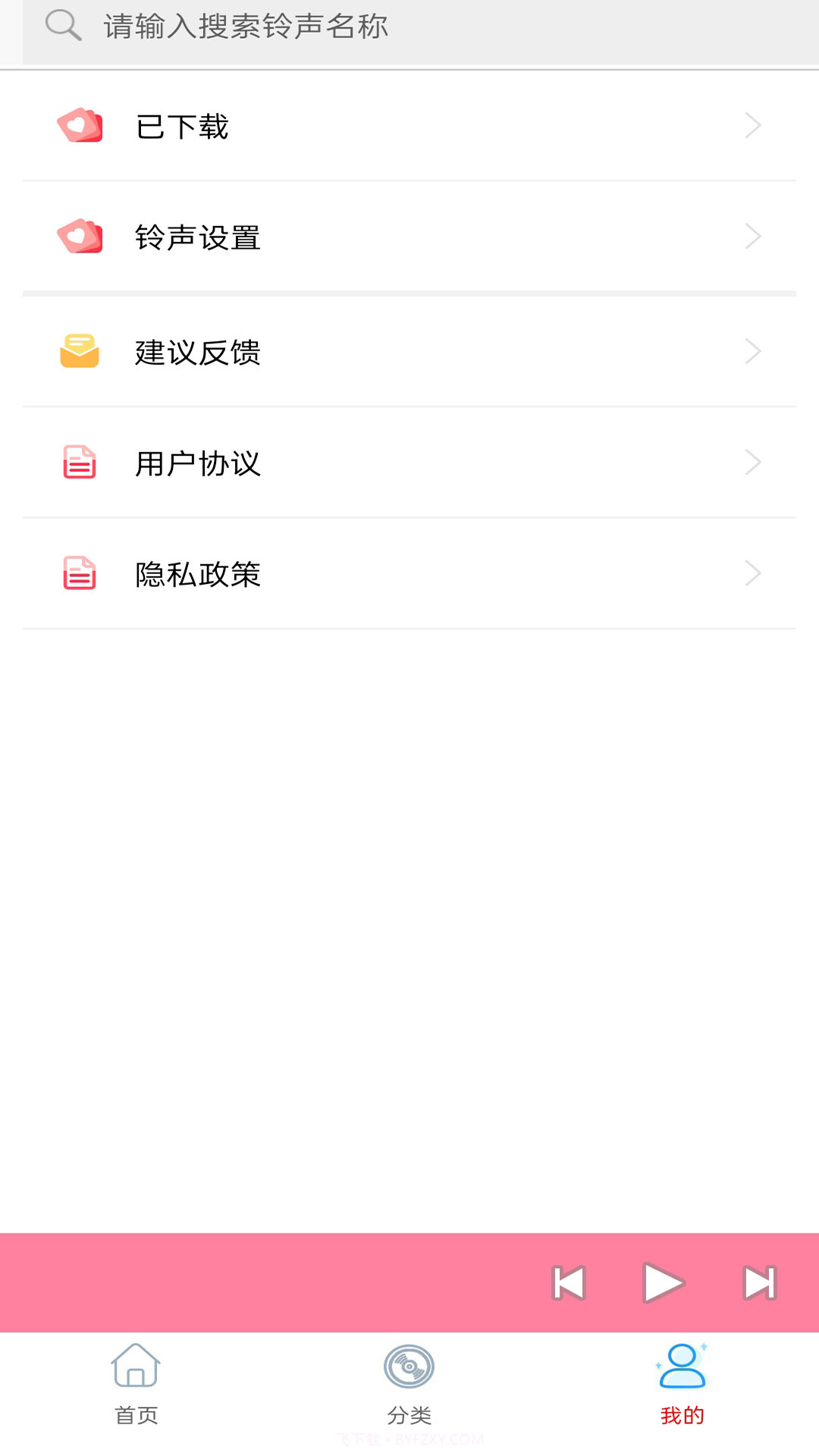The image size is (819, 1456).
Task: Tap the magnifier icon in search bar
Action: click(63, 24)
